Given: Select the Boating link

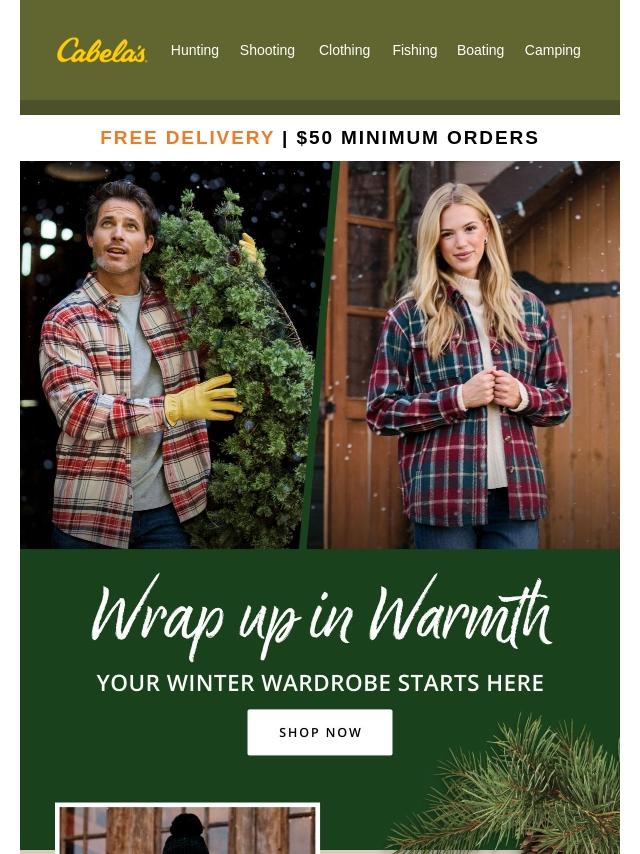Looking at the screenshot, I should (480, 50).
